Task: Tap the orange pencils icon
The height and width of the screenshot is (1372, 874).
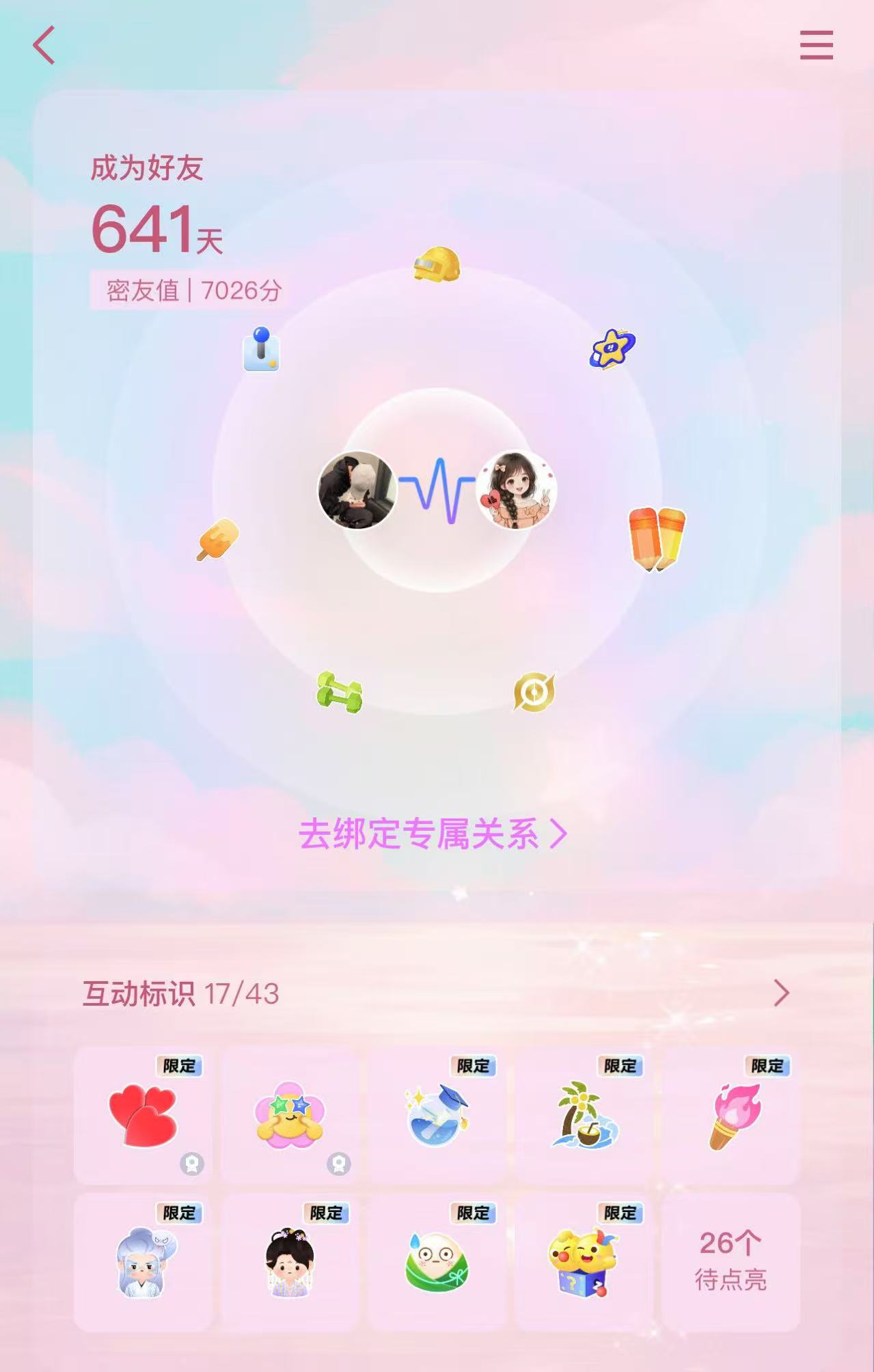Action: (657, 538)
